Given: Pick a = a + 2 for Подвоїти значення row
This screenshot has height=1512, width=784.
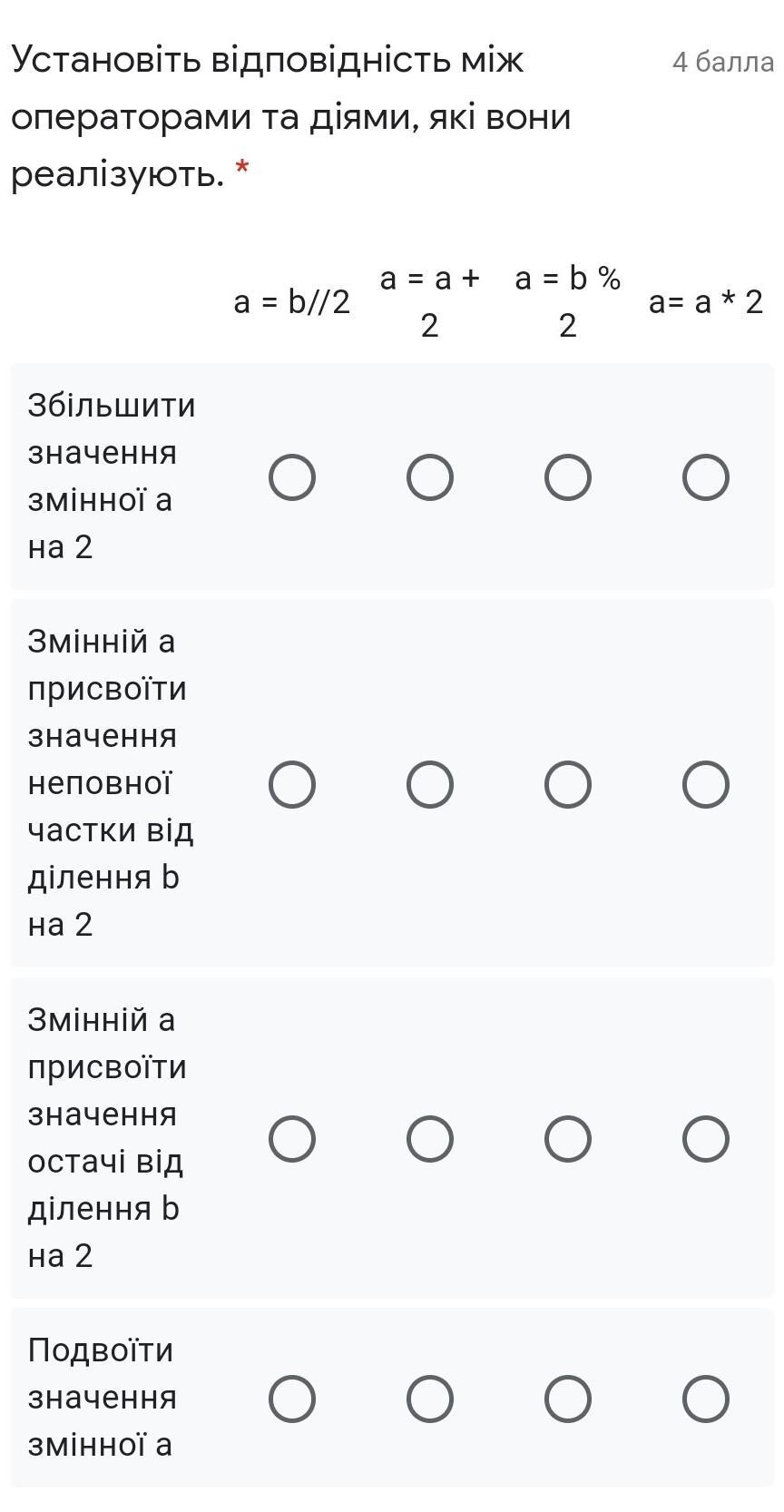Looking at the screenshot, I should click(x=430, y=1398).
